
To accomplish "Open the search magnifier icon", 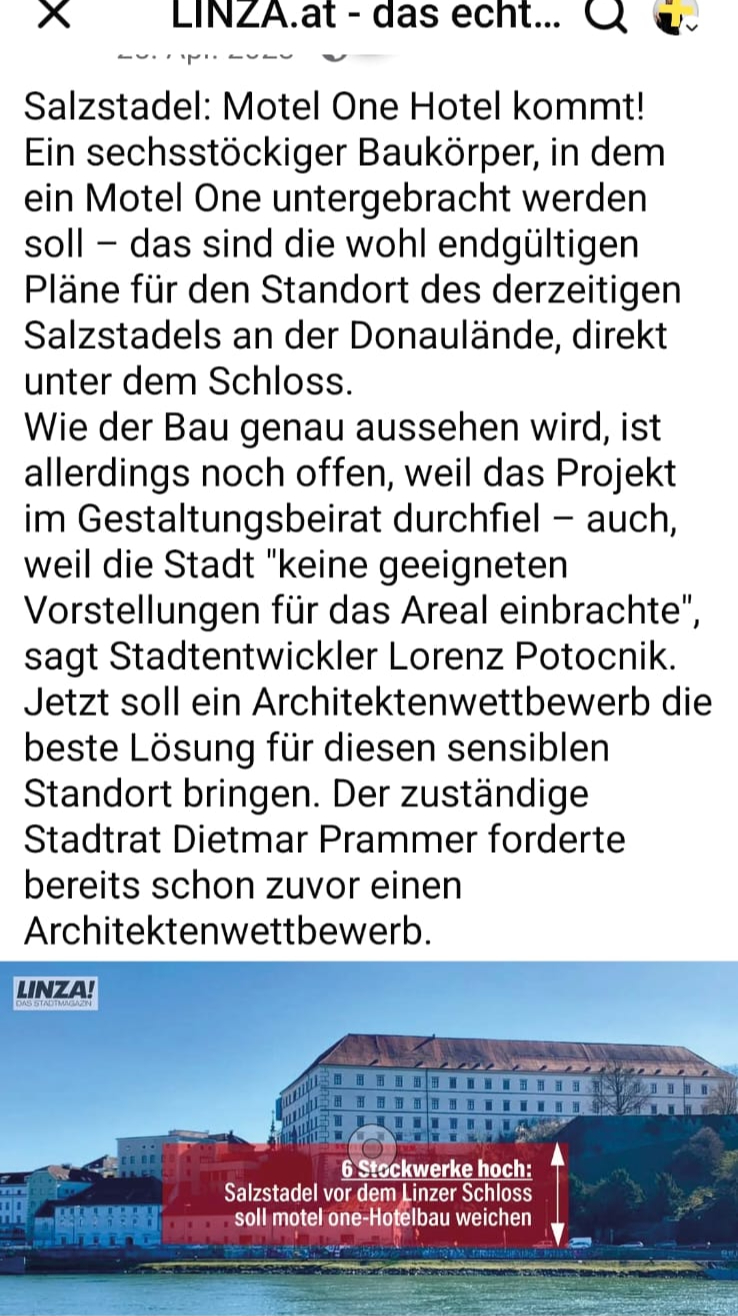I will coord(605,14).
